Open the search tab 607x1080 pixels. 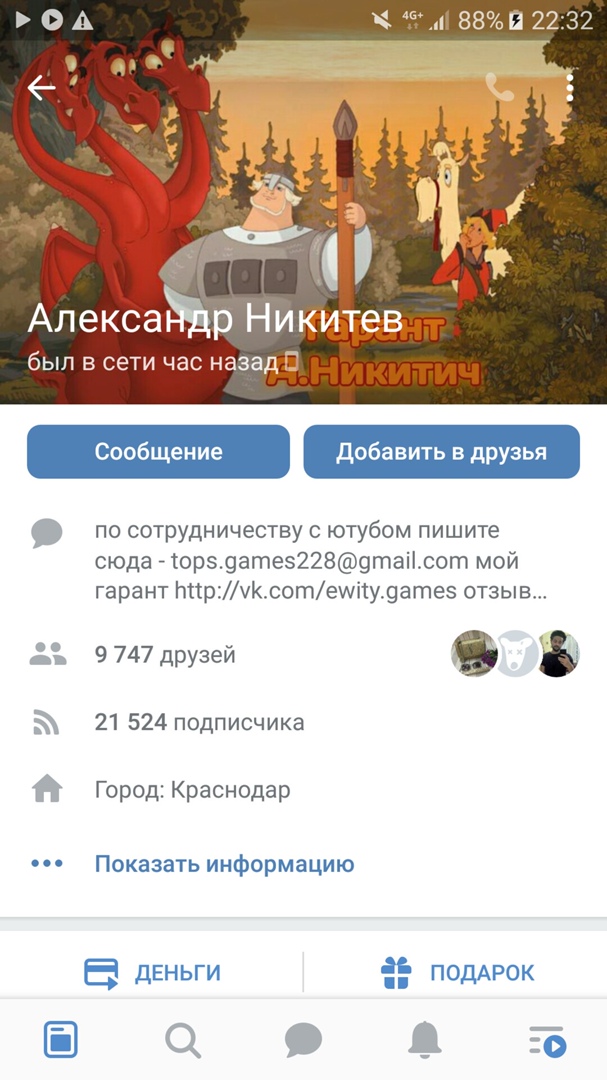182,1041
